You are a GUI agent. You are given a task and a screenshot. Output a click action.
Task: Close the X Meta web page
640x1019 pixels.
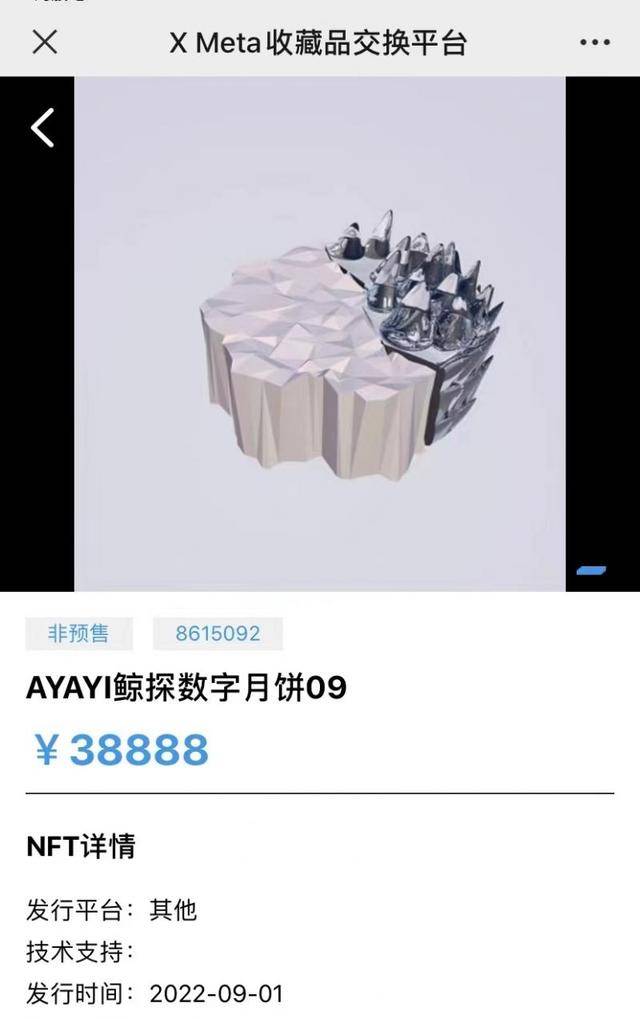pos(45,42)
